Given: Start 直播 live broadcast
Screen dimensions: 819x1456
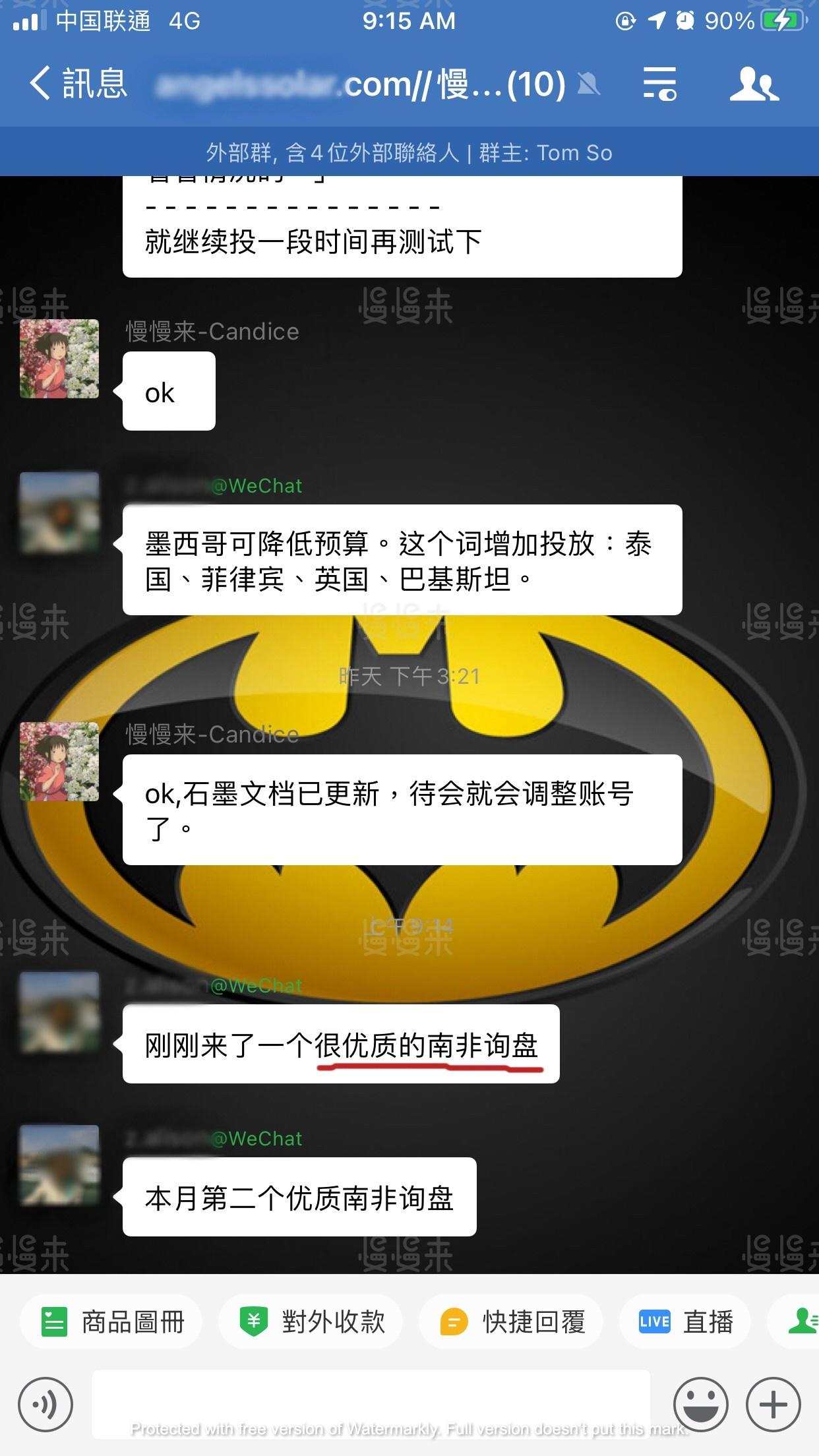Looking at the screenshot, I should (x=686, y=1322).
